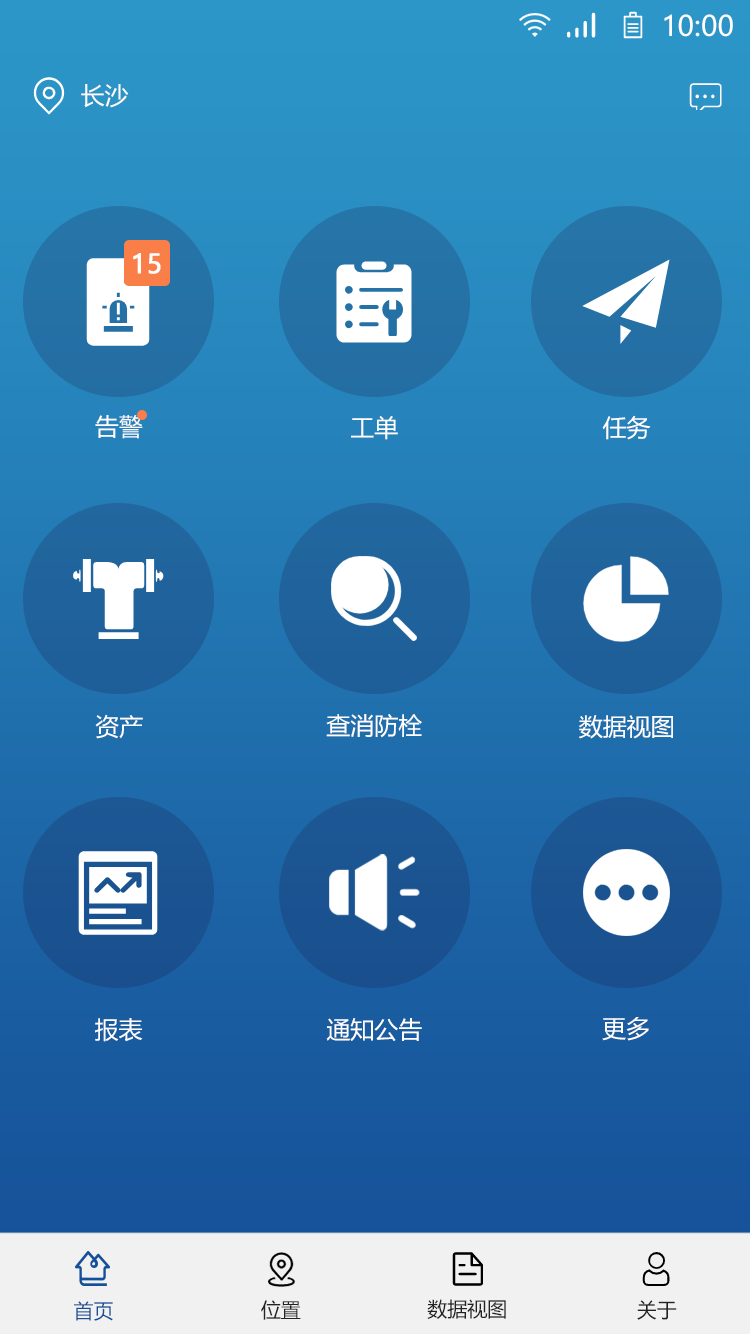The height and width of the screenshot is (1334, 750).
Task: Show 更多 more options
Action: 626,892
